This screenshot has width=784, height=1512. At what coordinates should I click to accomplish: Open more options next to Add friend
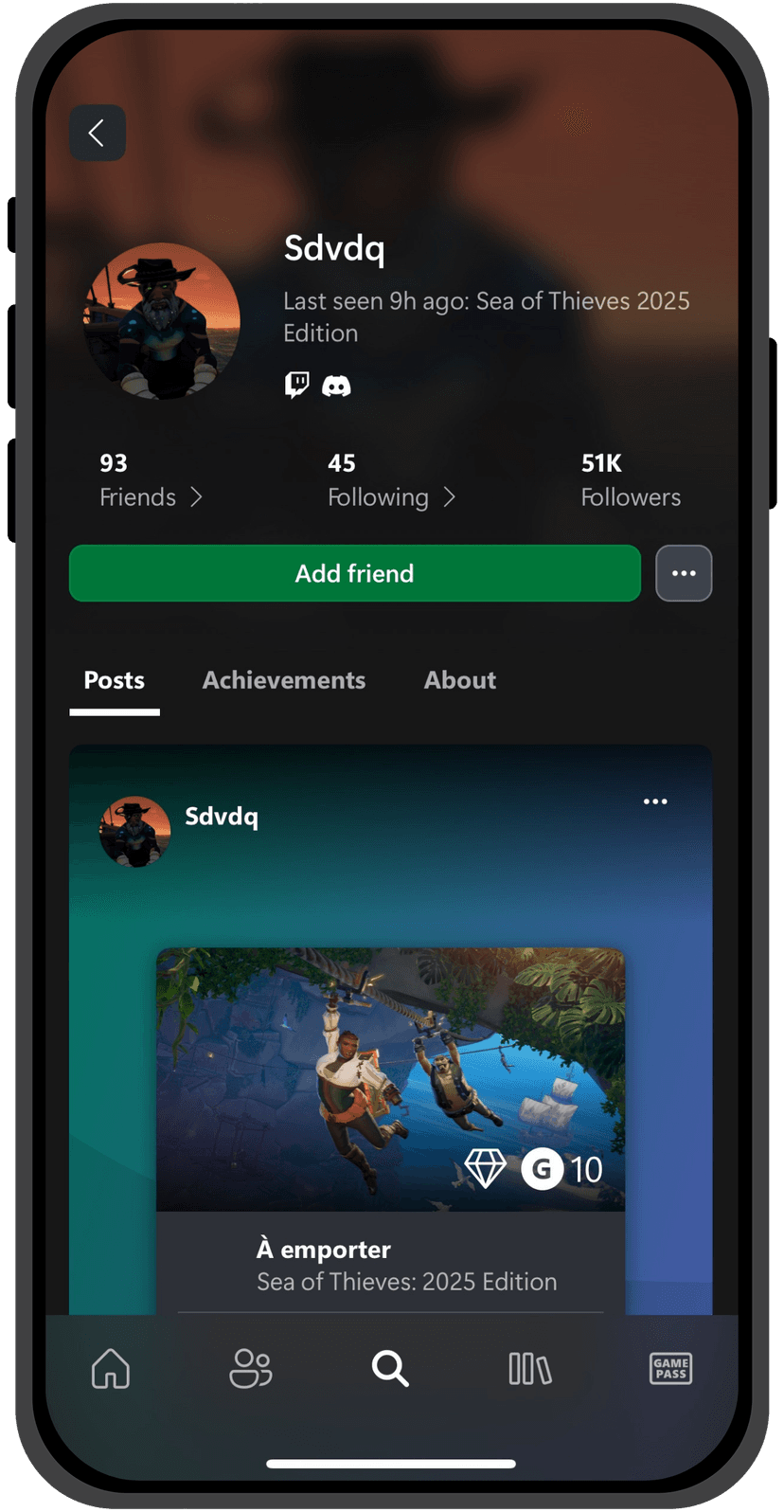tap(684, 573)
